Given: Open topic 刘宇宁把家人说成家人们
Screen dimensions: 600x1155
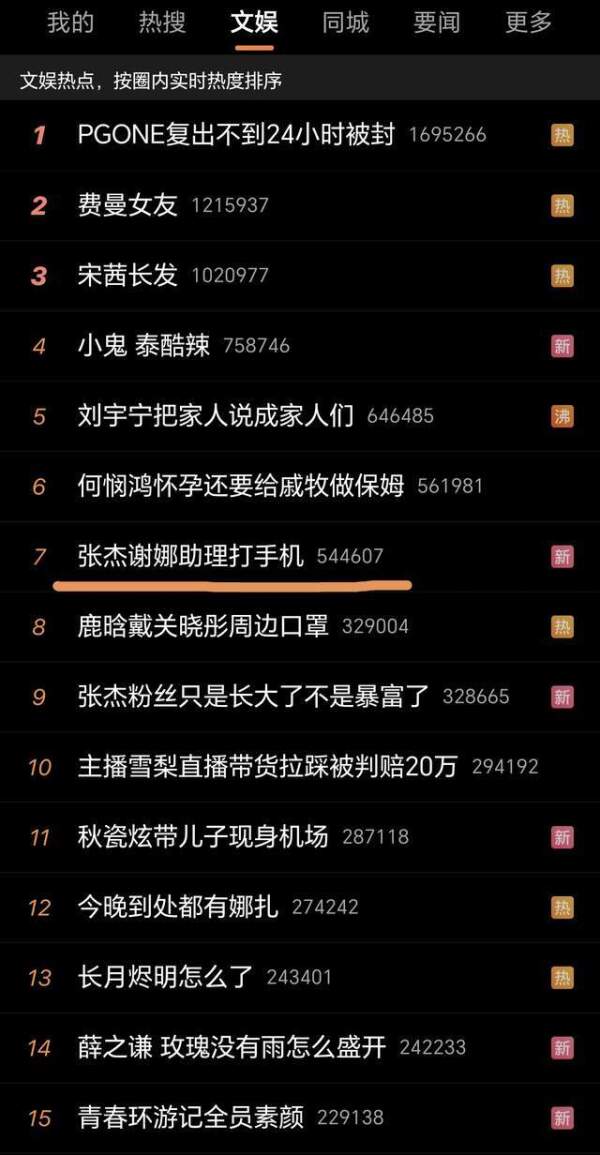Looking at the screenshot, I should tap(216, 416).
